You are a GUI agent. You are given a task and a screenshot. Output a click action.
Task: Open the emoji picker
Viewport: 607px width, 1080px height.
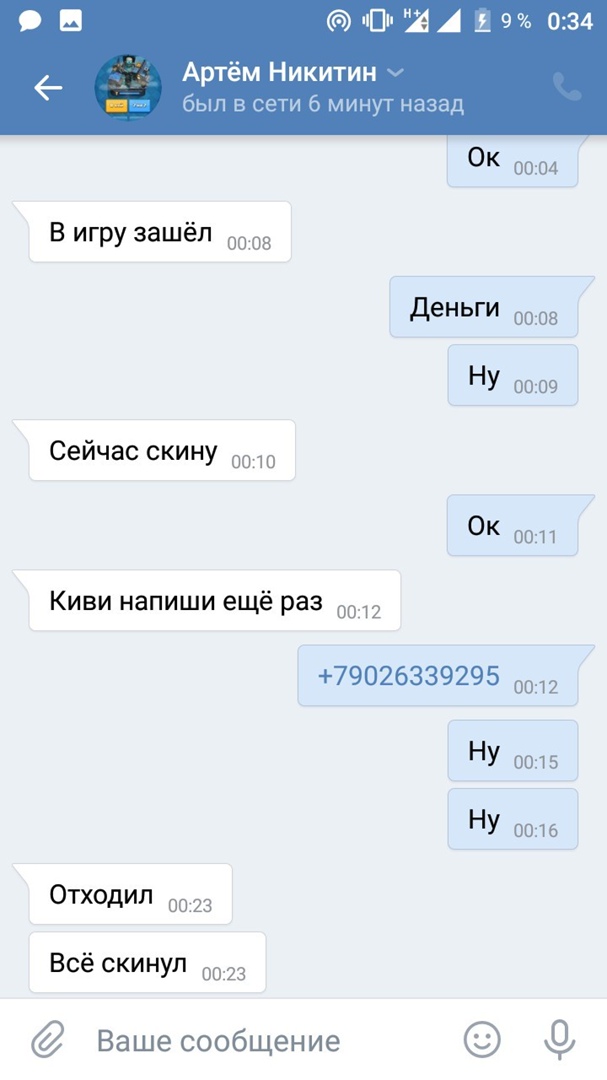[482, 1041]
